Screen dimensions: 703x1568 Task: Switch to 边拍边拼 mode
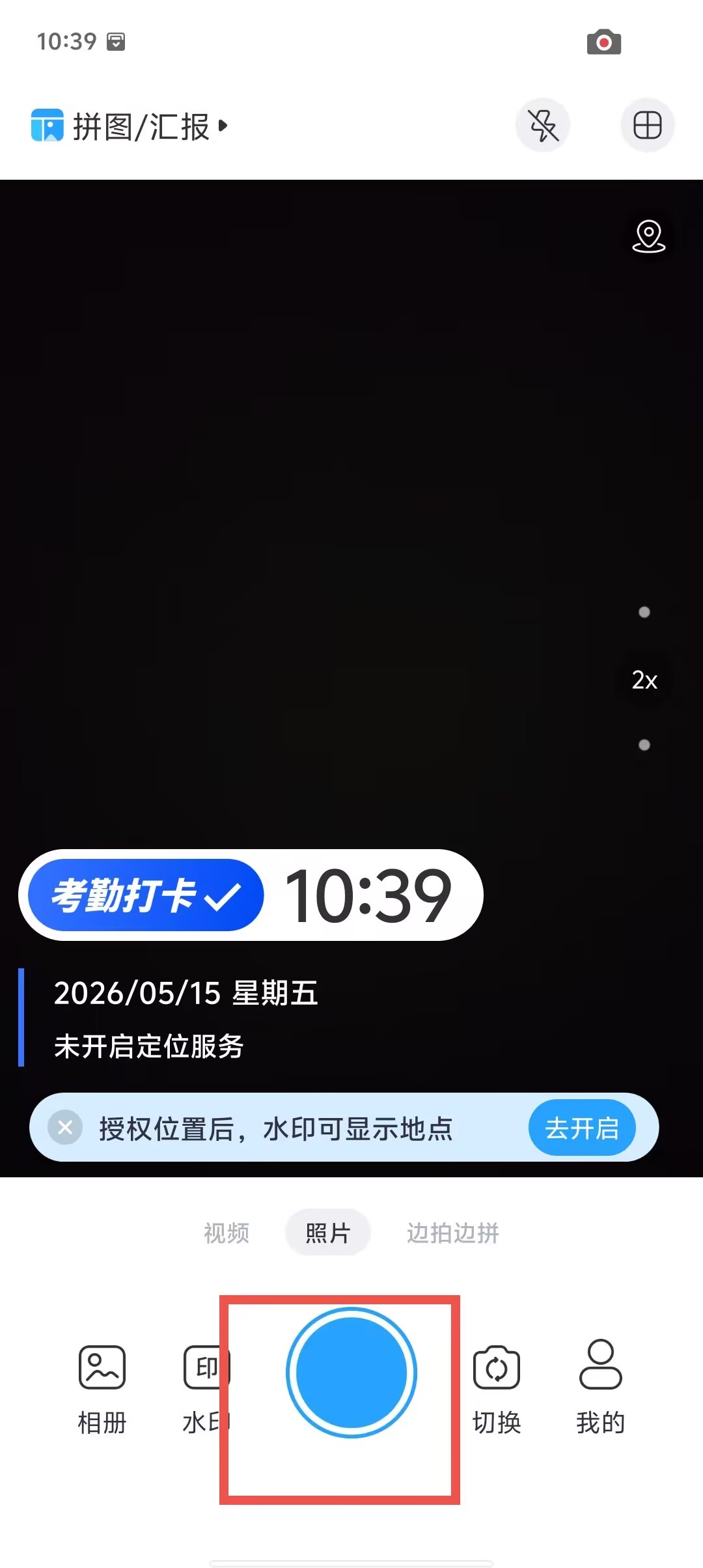[x=452, y=1233]
